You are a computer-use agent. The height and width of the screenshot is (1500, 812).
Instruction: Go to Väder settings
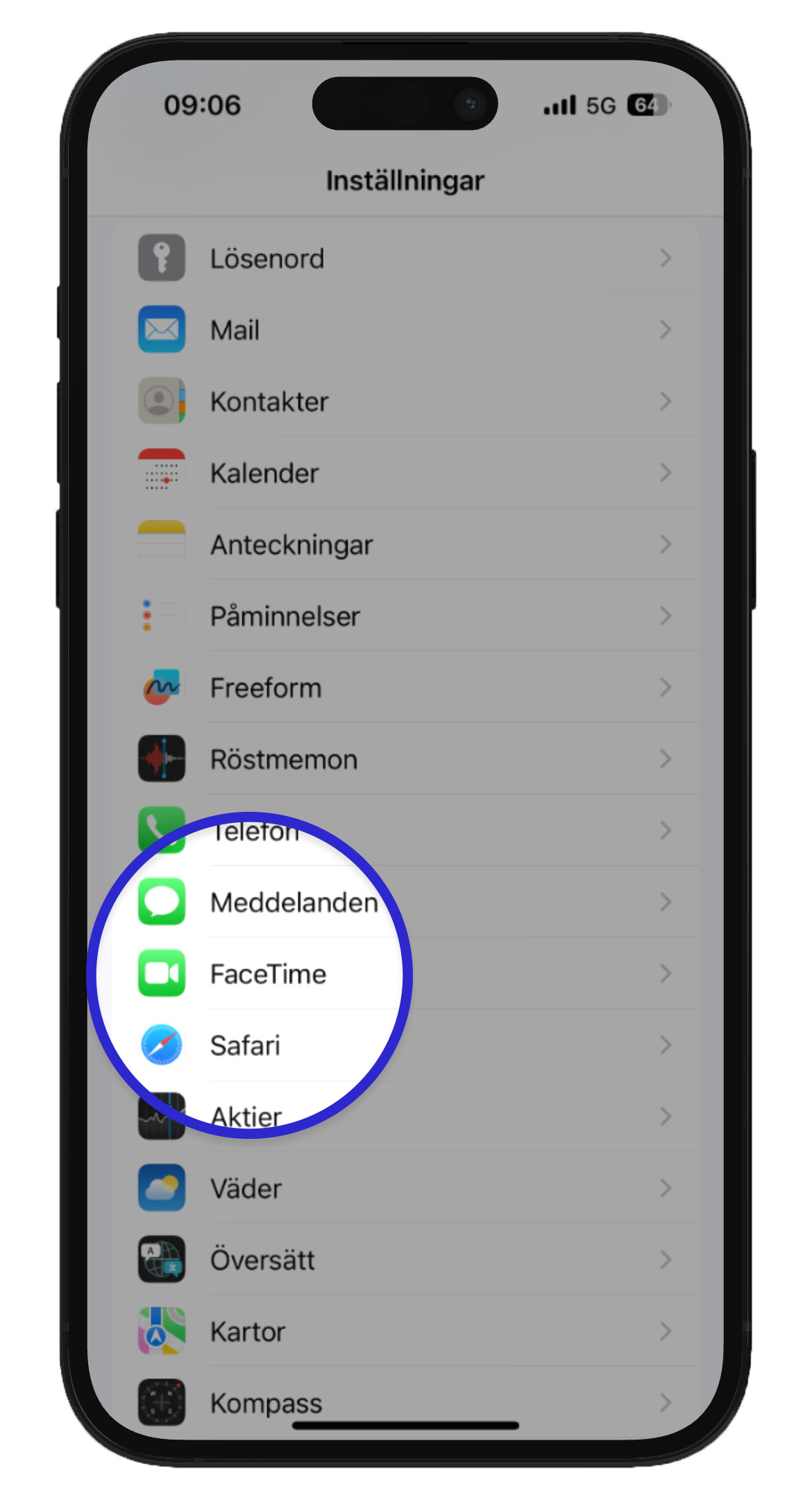click(405, 1188)
